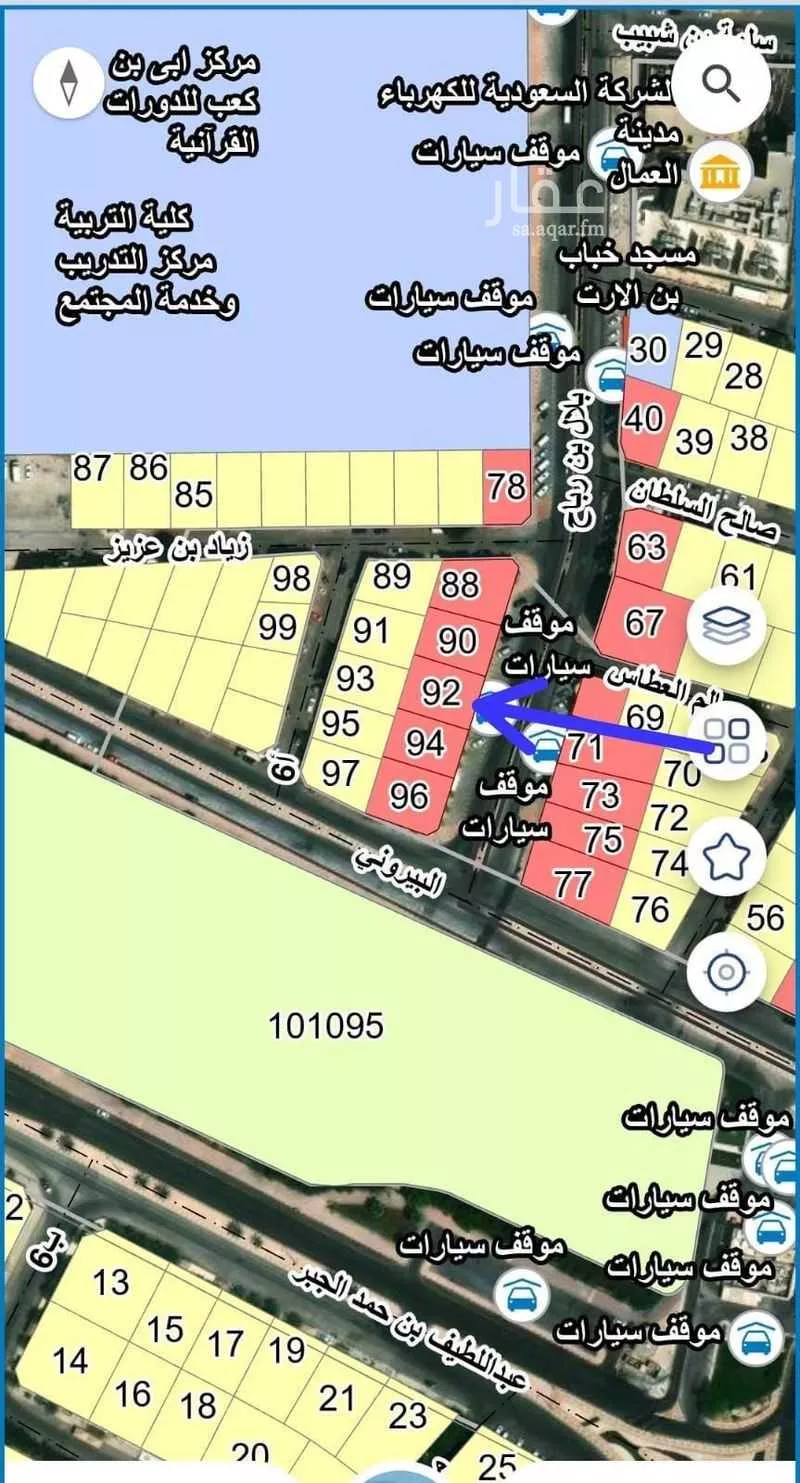Image resolution: width=800 pixels, height=1483 pixels.
Task: Center the map on my location
Action: pos(727,969)
